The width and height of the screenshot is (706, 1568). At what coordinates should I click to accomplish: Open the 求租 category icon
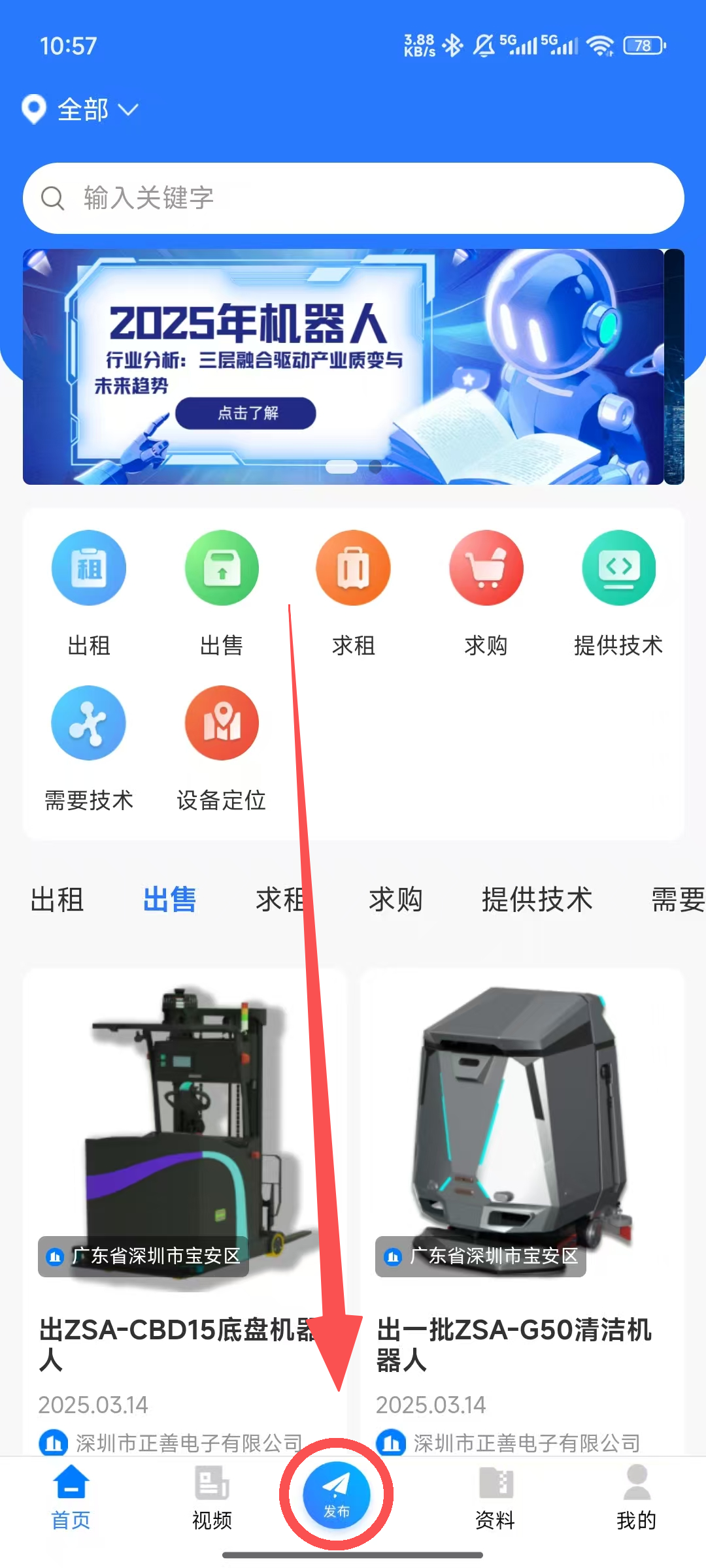pyautogui.click(x=353, y=568)
